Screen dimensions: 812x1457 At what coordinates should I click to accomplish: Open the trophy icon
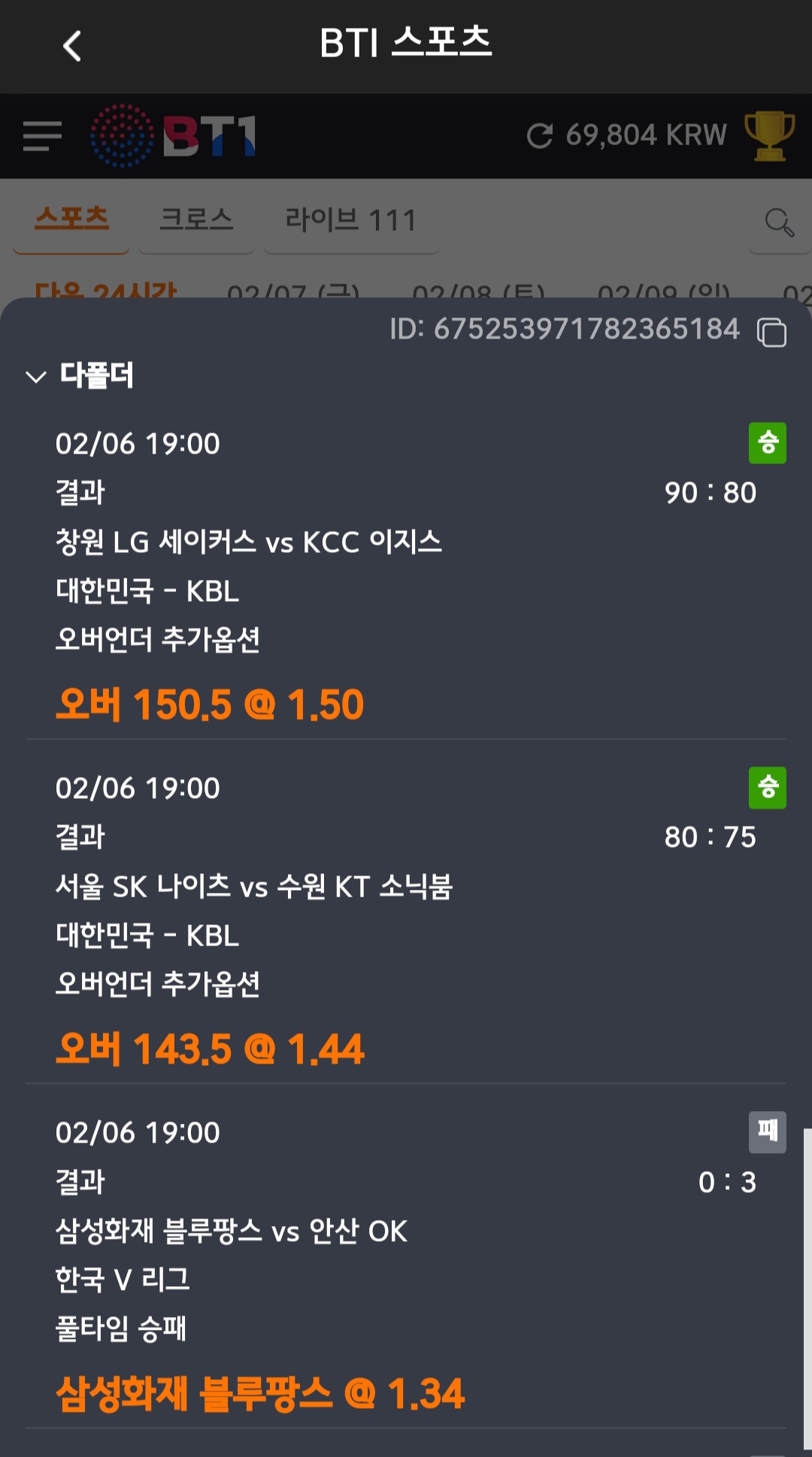(769, 136)
